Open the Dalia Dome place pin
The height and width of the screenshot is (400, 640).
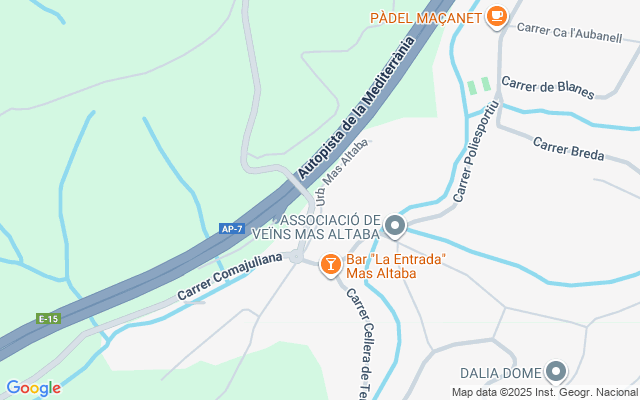556,372
